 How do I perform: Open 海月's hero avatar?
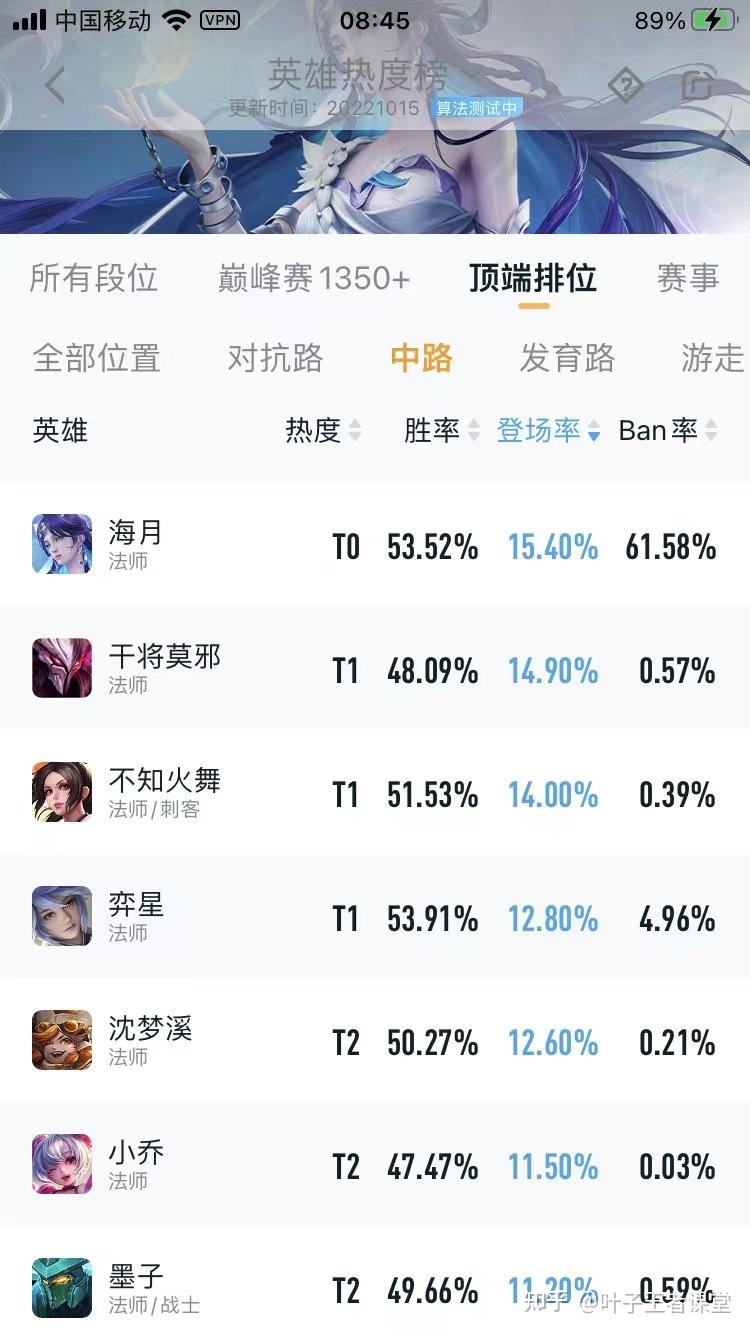tap(61, 546)
